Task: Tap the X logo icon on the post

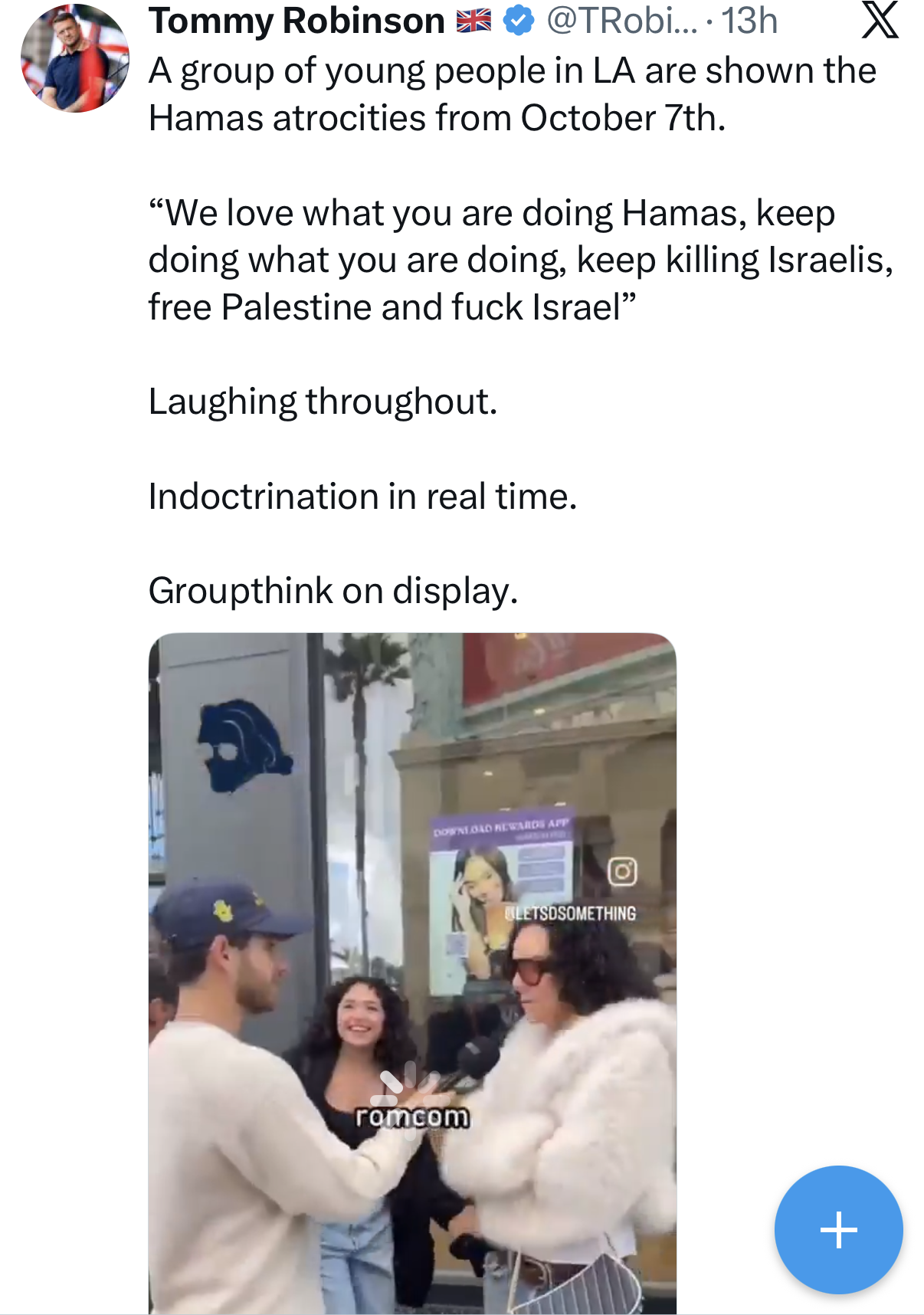Action: 880,20
